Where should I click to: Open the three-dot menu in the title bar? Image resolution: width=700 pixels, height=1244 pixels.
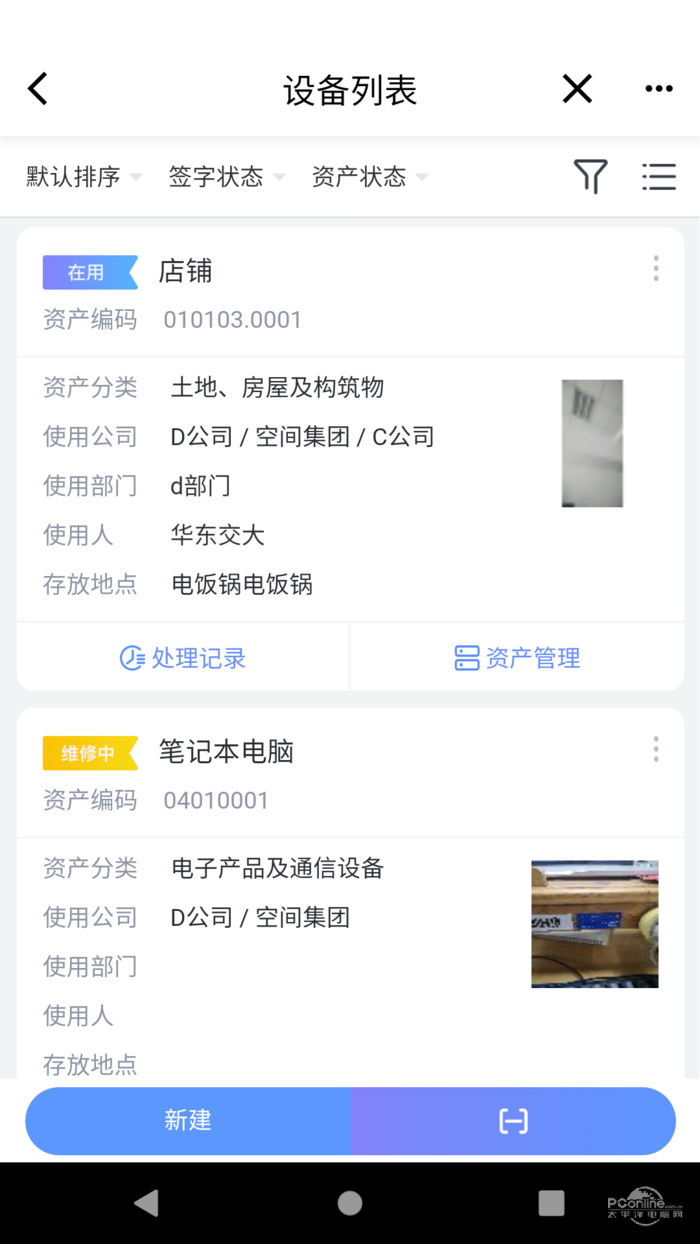[658, 89]
